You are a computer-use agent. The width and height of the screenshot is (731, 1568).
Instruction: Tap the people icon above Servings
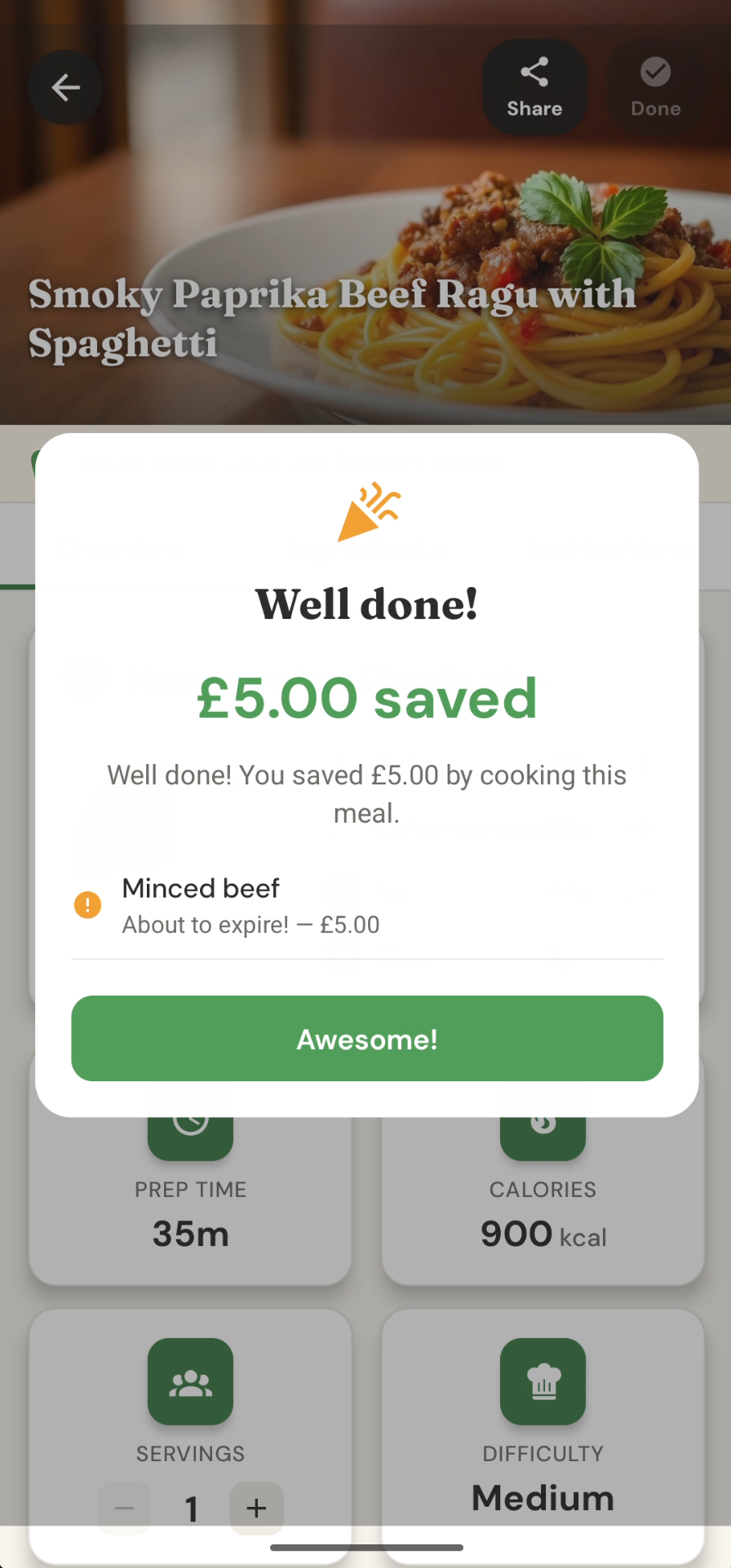pos(190,1381)
